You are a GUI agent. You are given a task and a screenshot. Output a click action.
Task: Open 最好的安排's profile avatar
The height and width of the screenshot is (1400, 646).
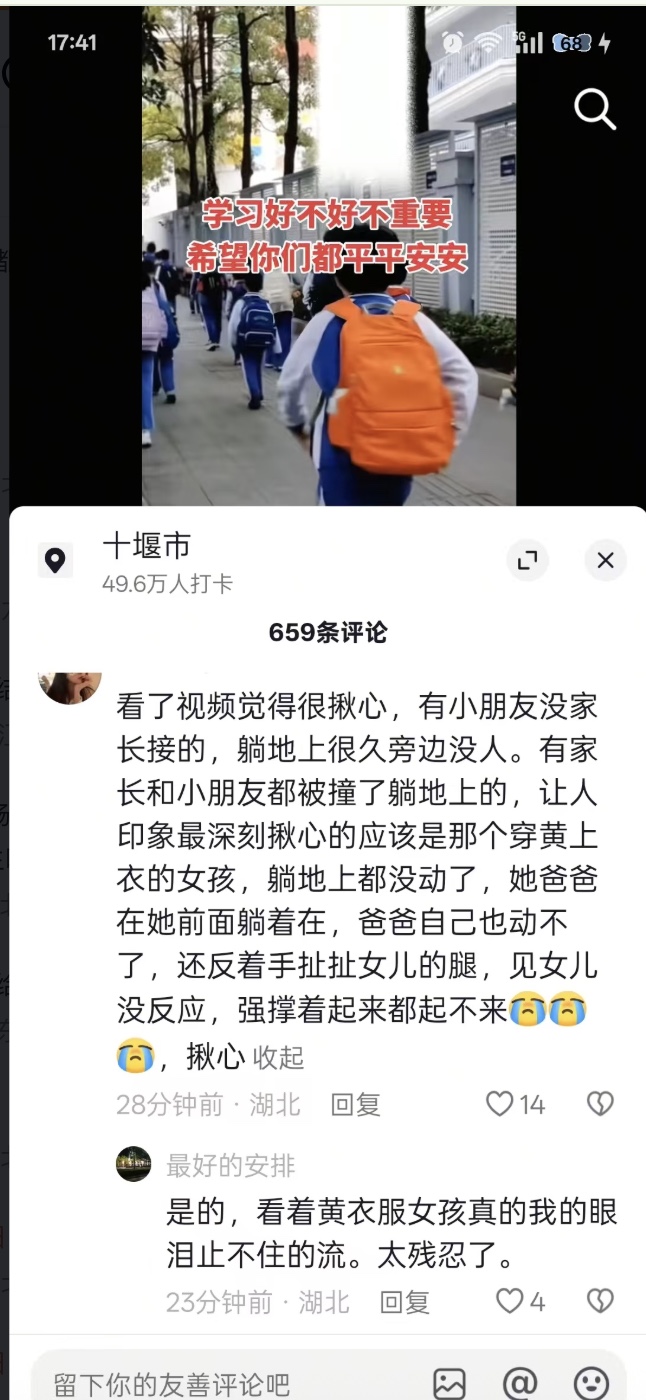(133, 1164)
